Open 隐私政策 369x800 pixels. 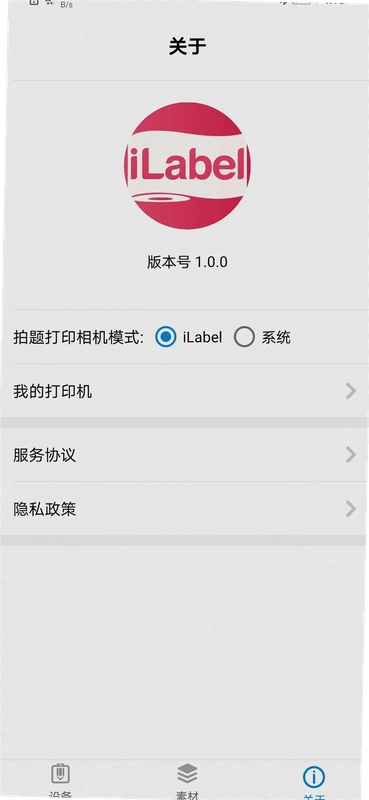184,509
